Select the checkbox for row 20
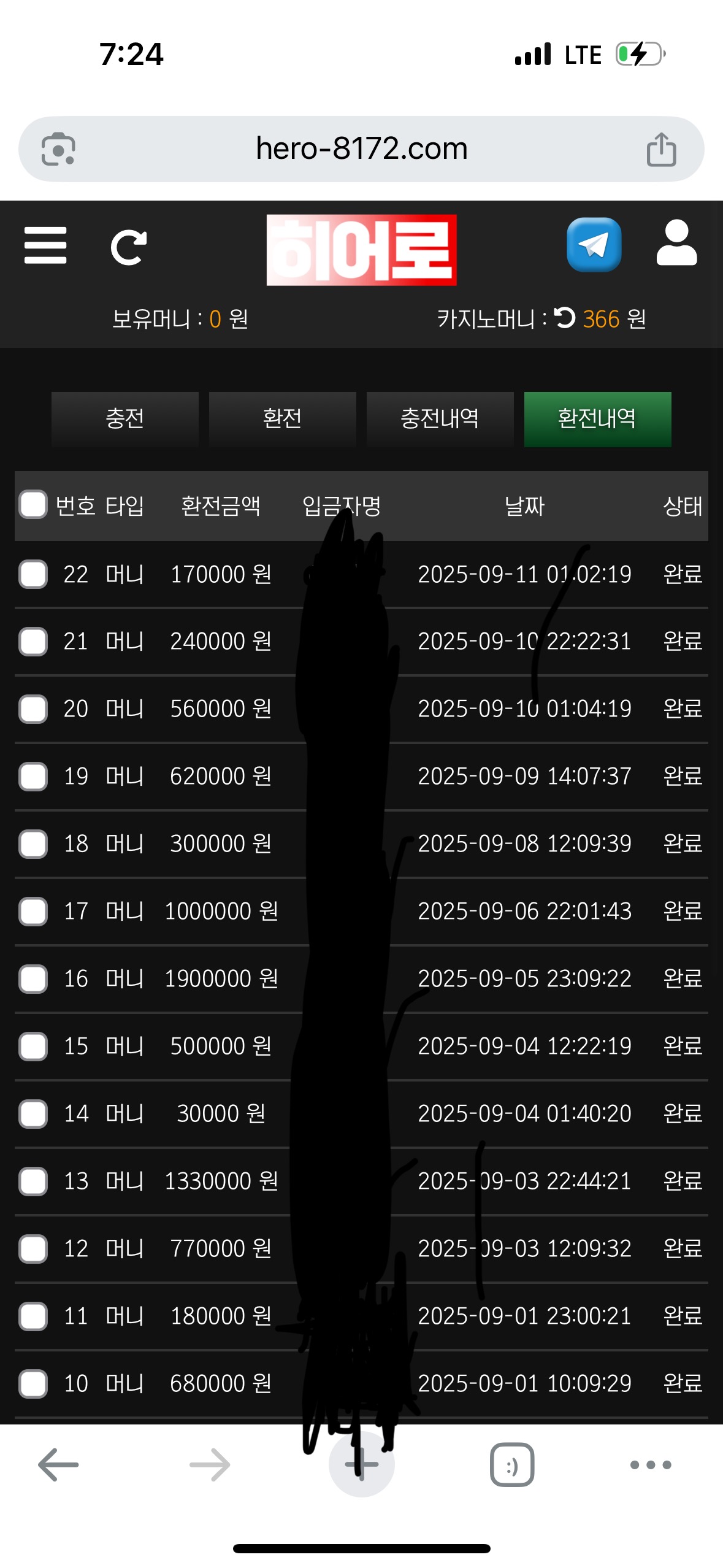This screenshot has width=723, height=1568. (33, 709)
